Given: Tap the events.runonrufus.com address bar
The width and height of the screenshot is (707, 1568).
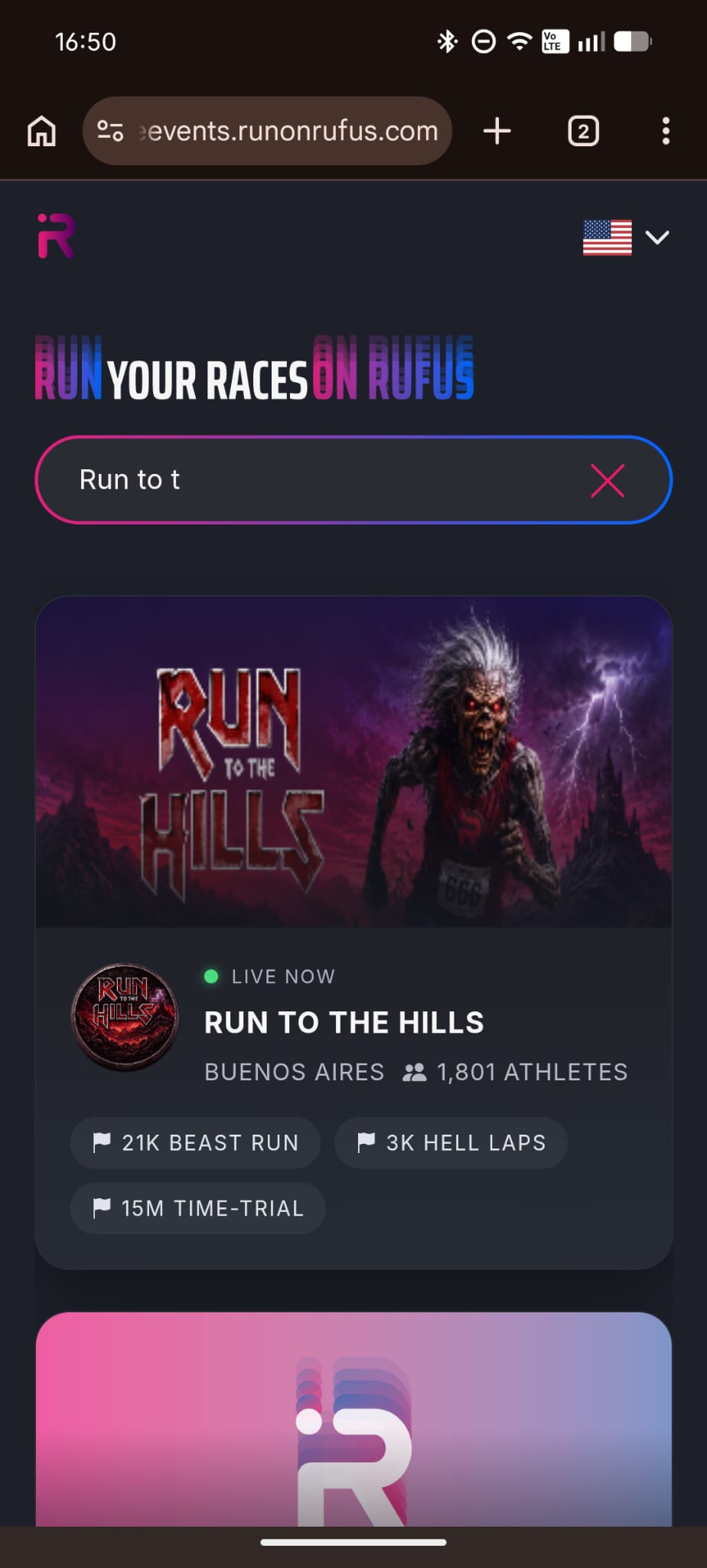Looking at the screenshot, I should (x=267, y=131).
